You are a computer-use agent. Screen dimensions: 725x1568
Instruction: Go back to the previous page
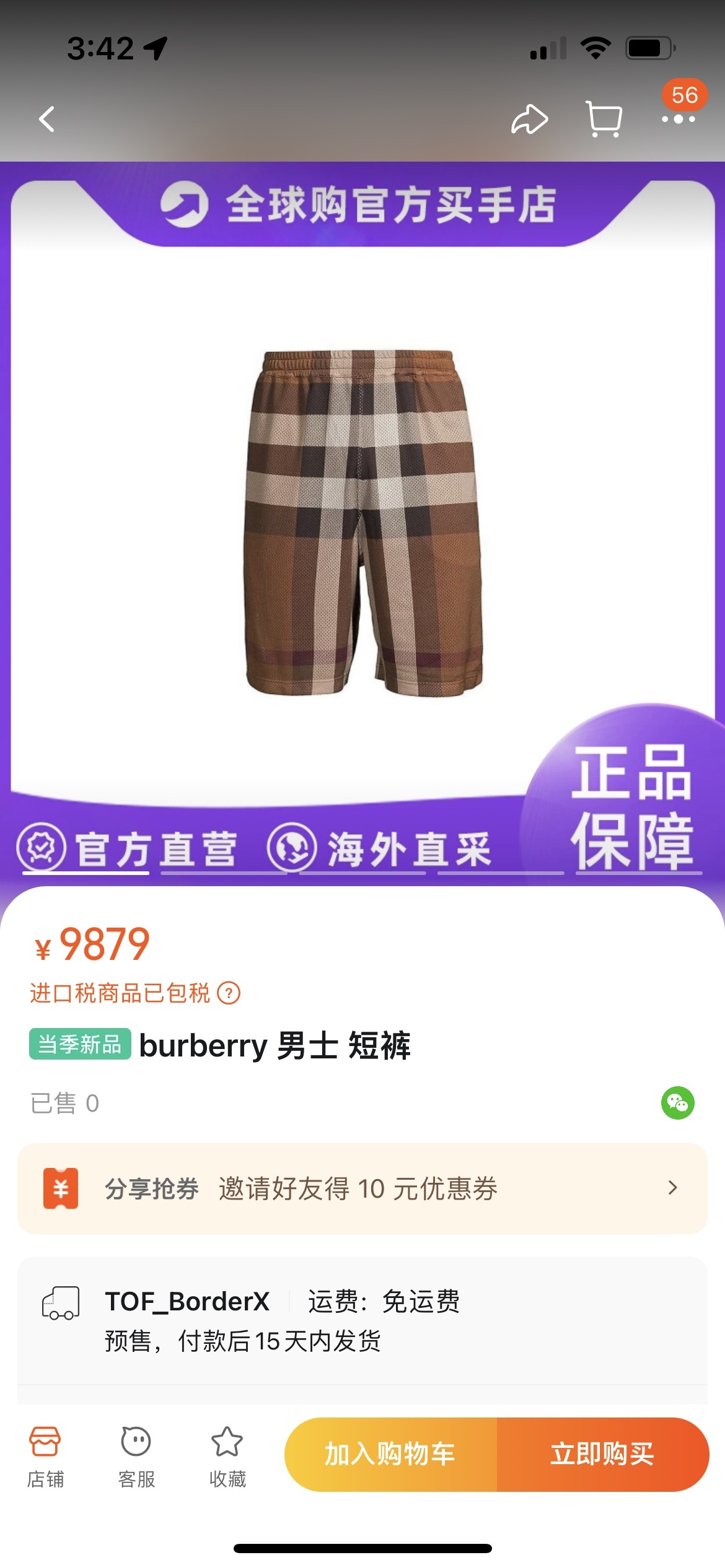pos(47,119)
